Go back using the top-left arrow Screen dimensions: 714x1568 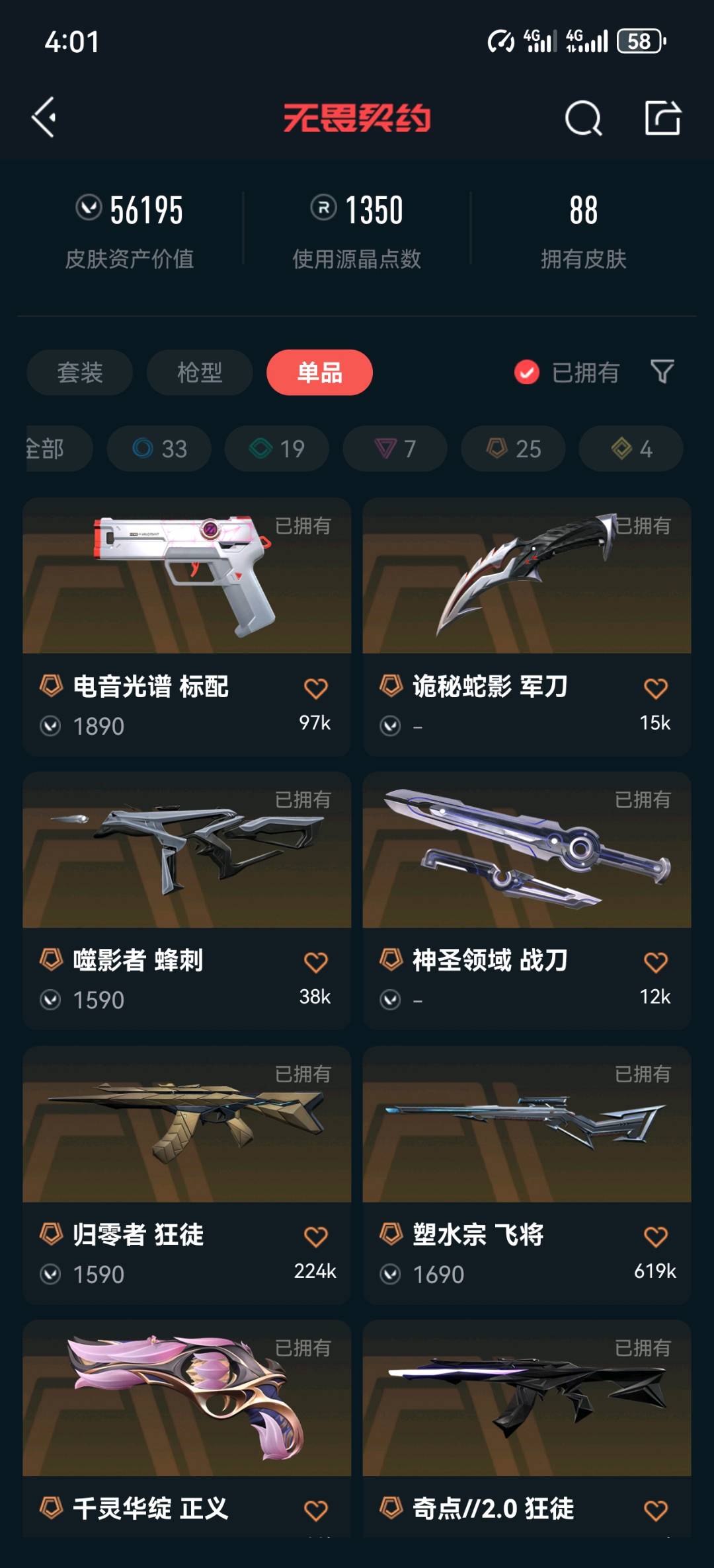pyautogui.click(x=44, y=118)
